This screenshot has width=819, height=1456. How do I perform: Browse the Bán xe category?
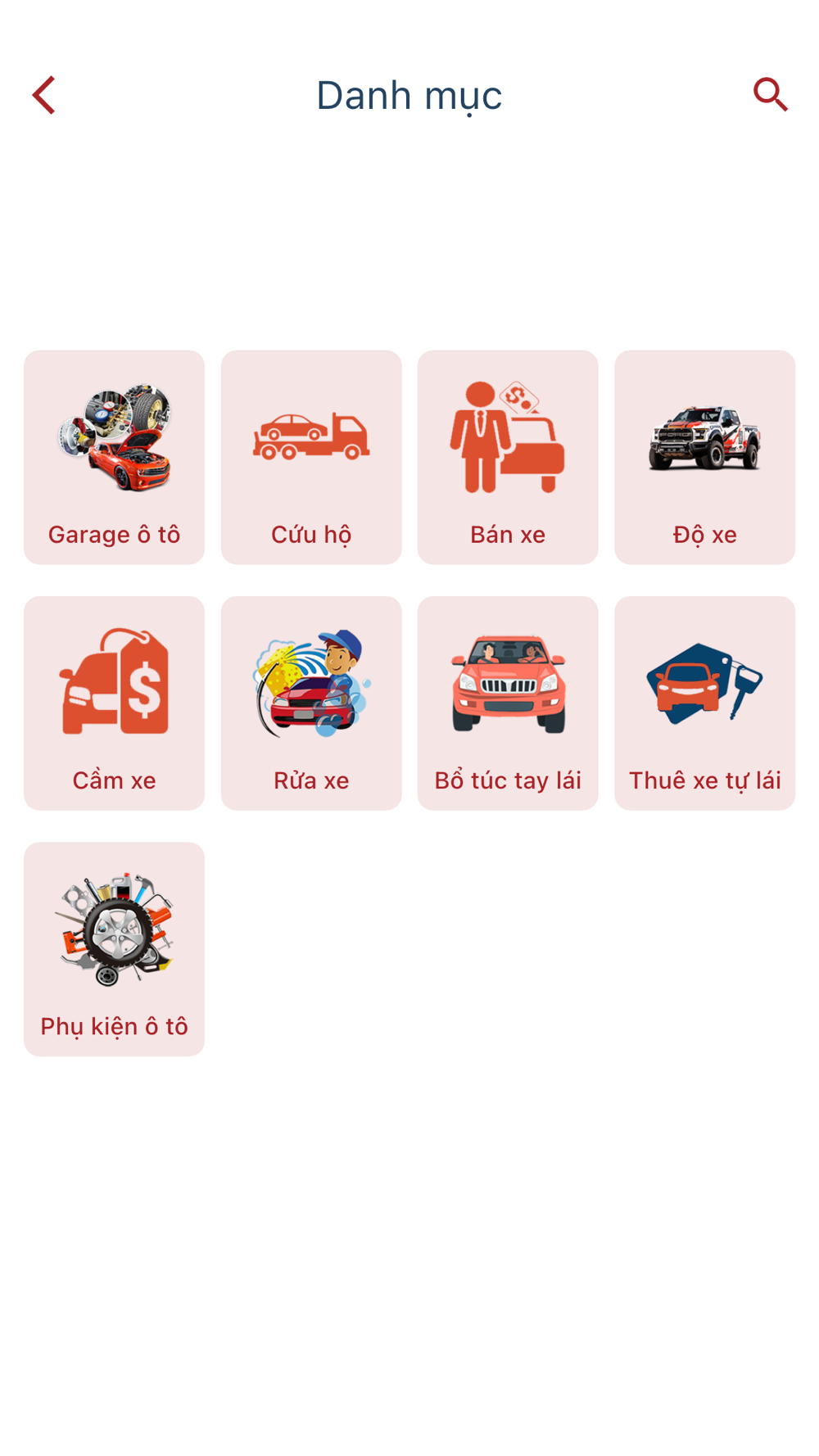(508, 457)
